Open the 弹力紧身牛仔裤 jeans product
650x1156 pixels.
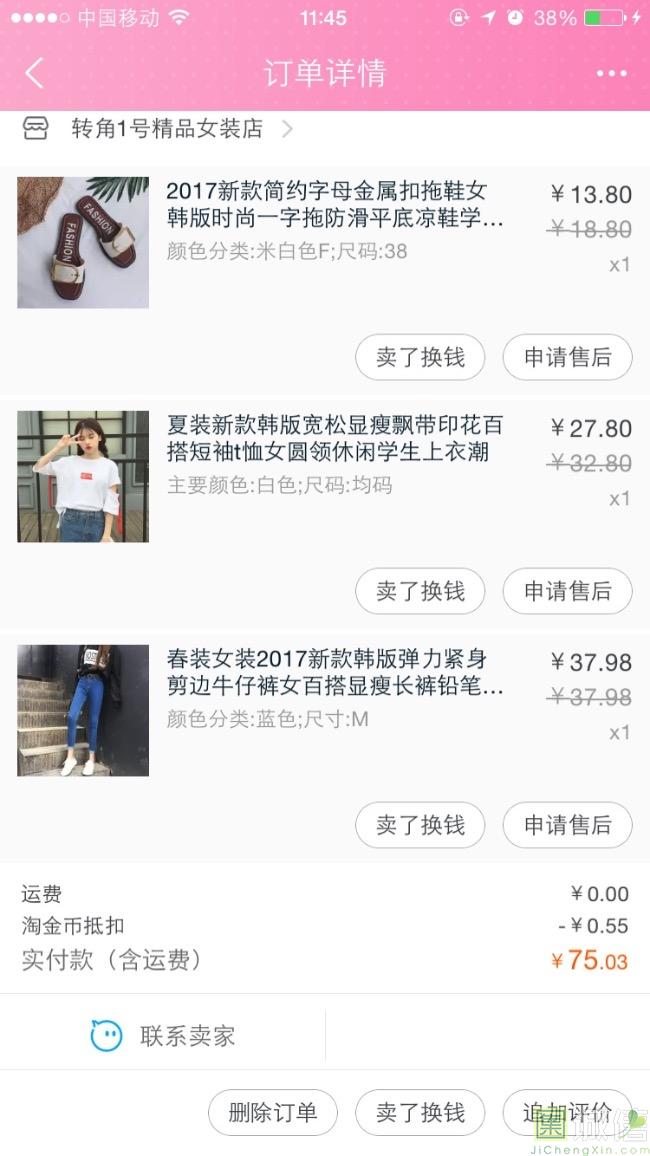pyautogui.click(x=334, y=673)
